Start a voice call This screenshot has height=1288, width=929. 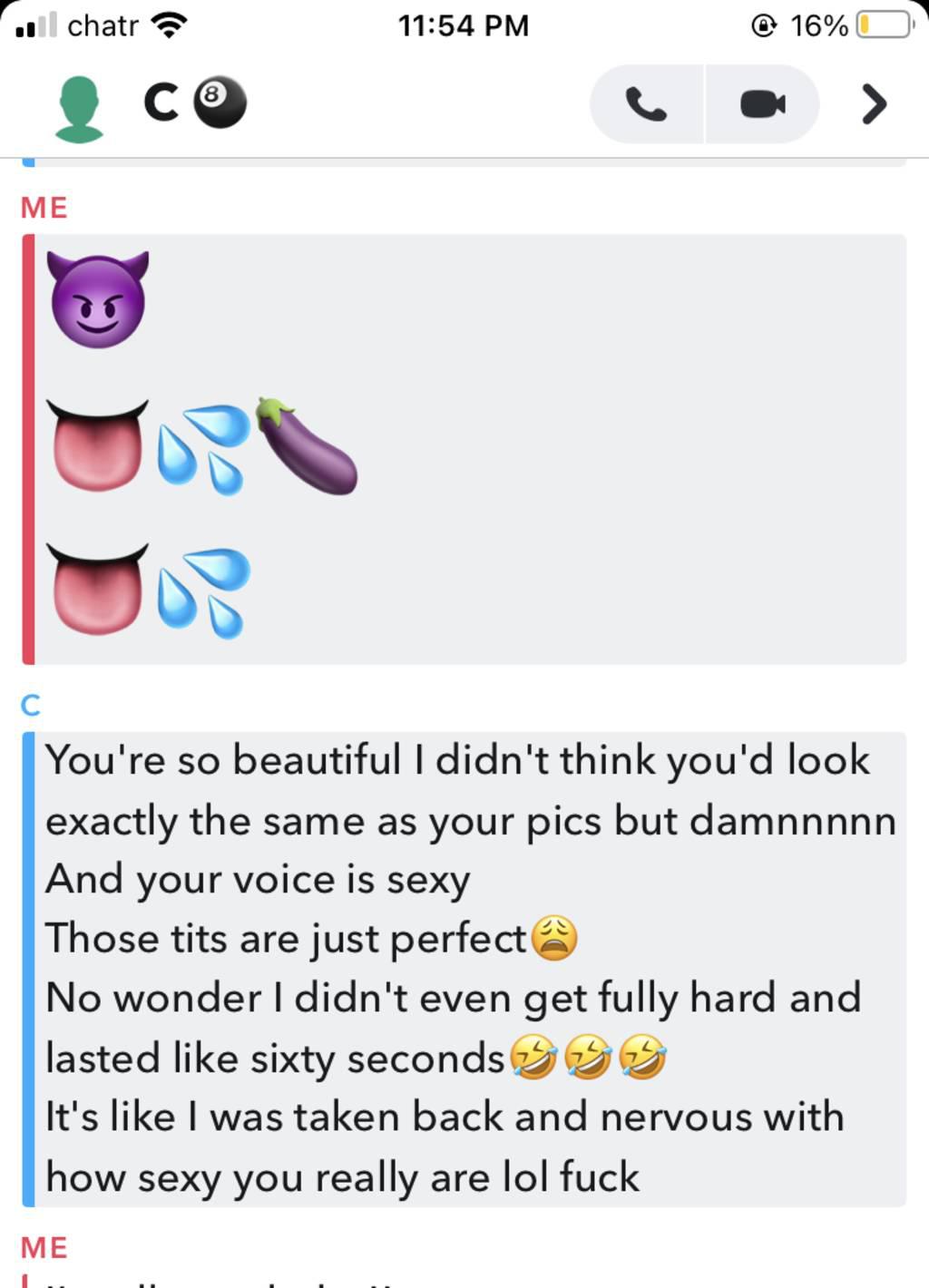click(x=647, y=105)
